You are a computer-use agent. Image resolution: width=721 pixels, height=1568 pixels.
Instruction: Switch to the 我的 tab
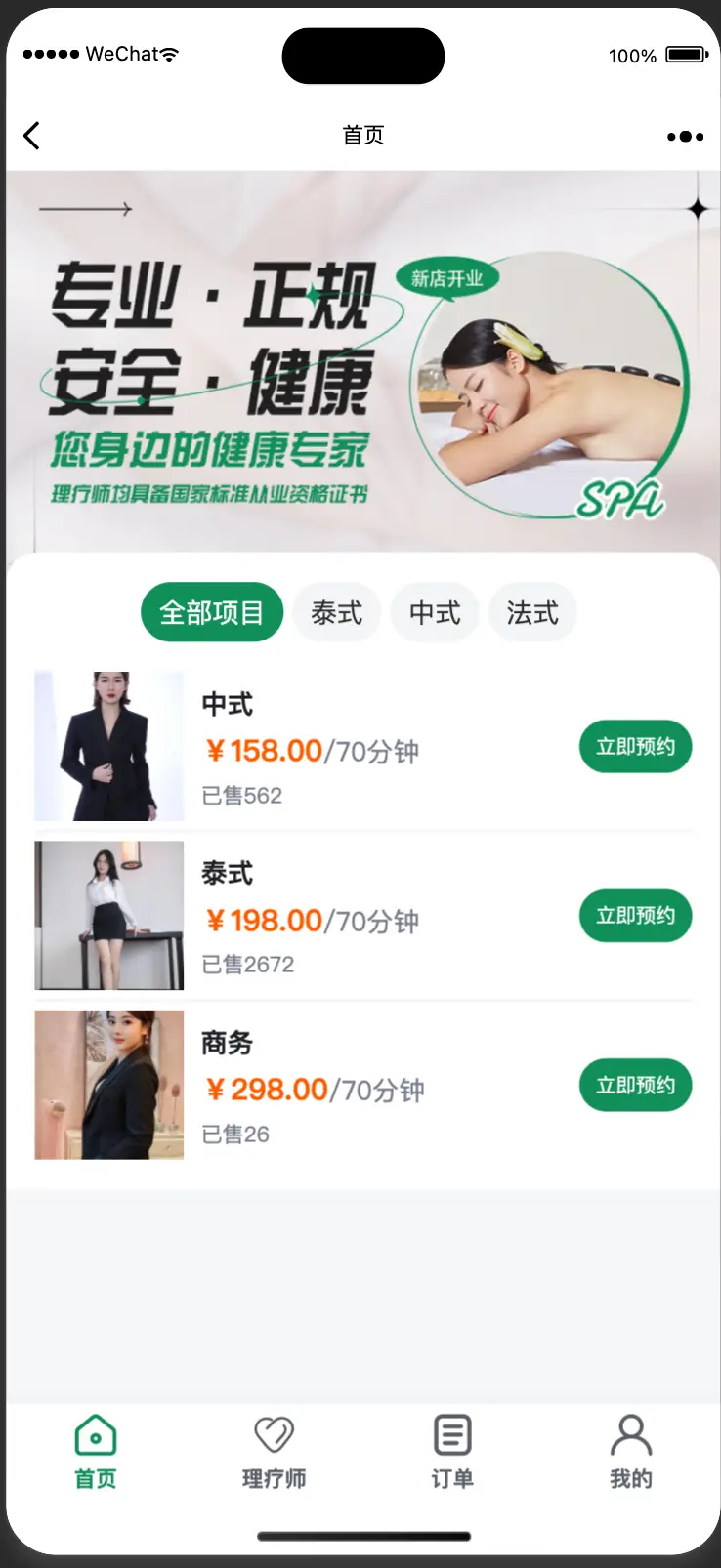pyautogui.click(x=631, y=1453)
